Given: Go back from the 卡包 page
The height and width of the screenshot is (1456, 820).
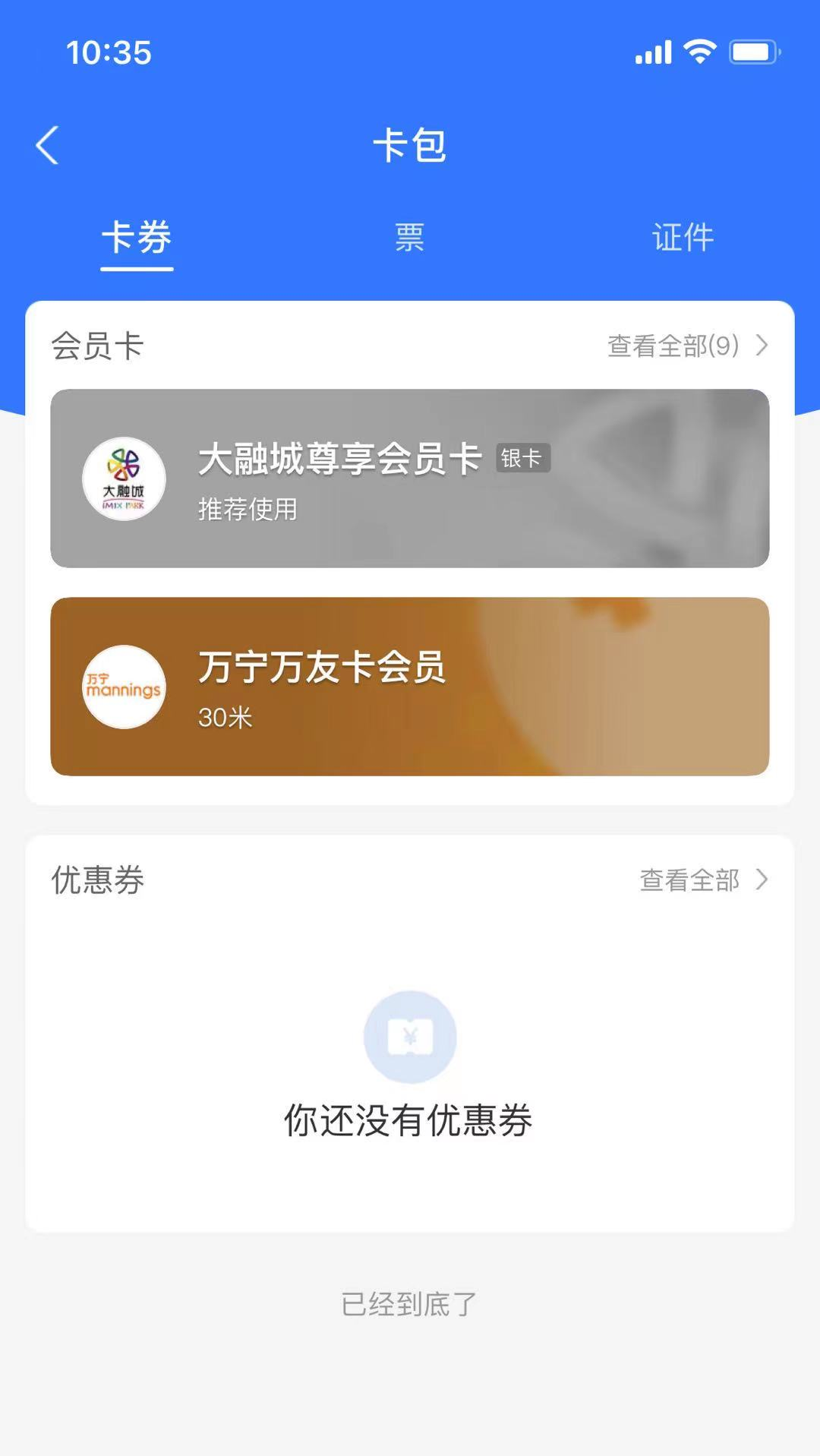Looking at the screenshot, I should point(47,145).
